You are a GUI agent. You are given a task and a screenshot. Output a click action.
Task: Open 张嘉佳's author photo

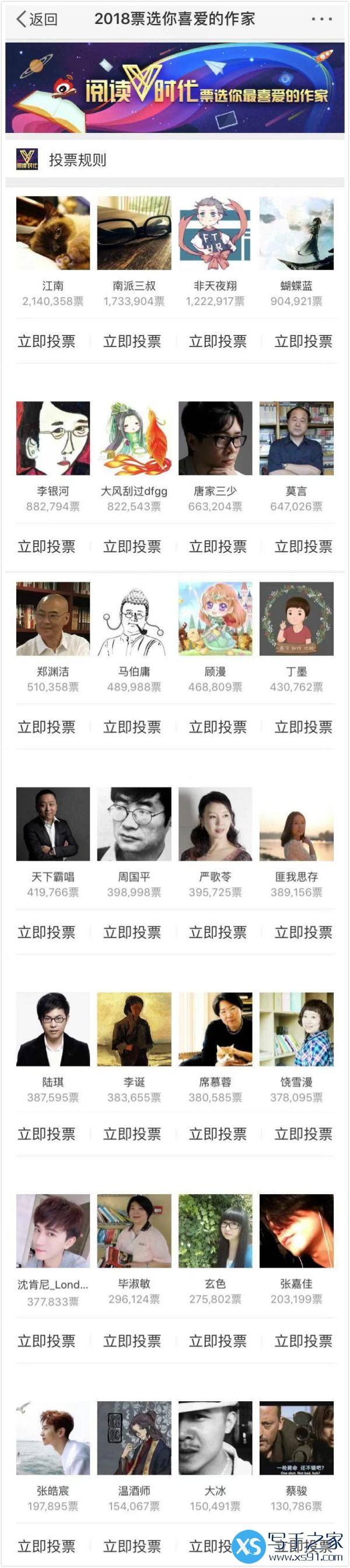pos(296,1230)
